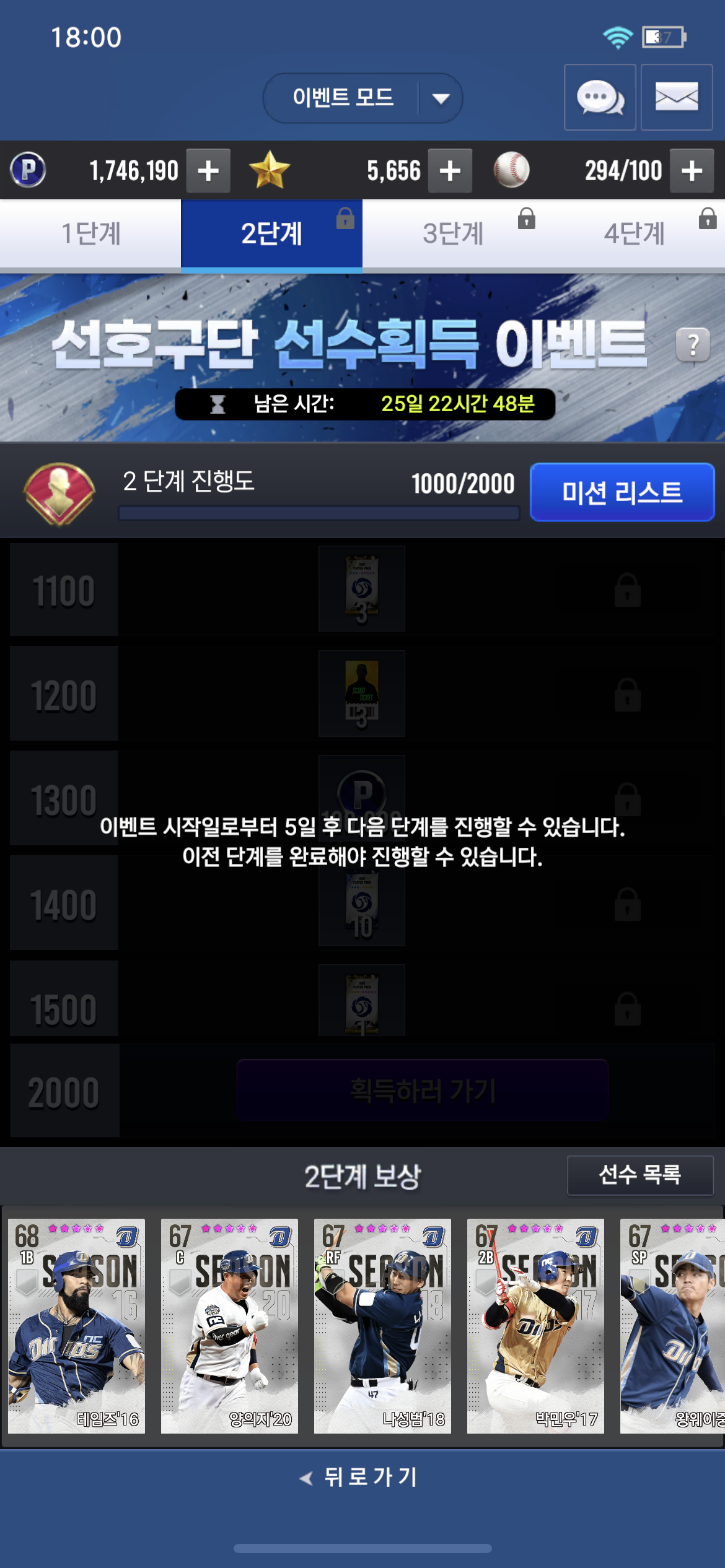Switch to the 1단계 tab
Image resolution: width=725 pixels, height=1568 pixels.
[x=90, y=234]
